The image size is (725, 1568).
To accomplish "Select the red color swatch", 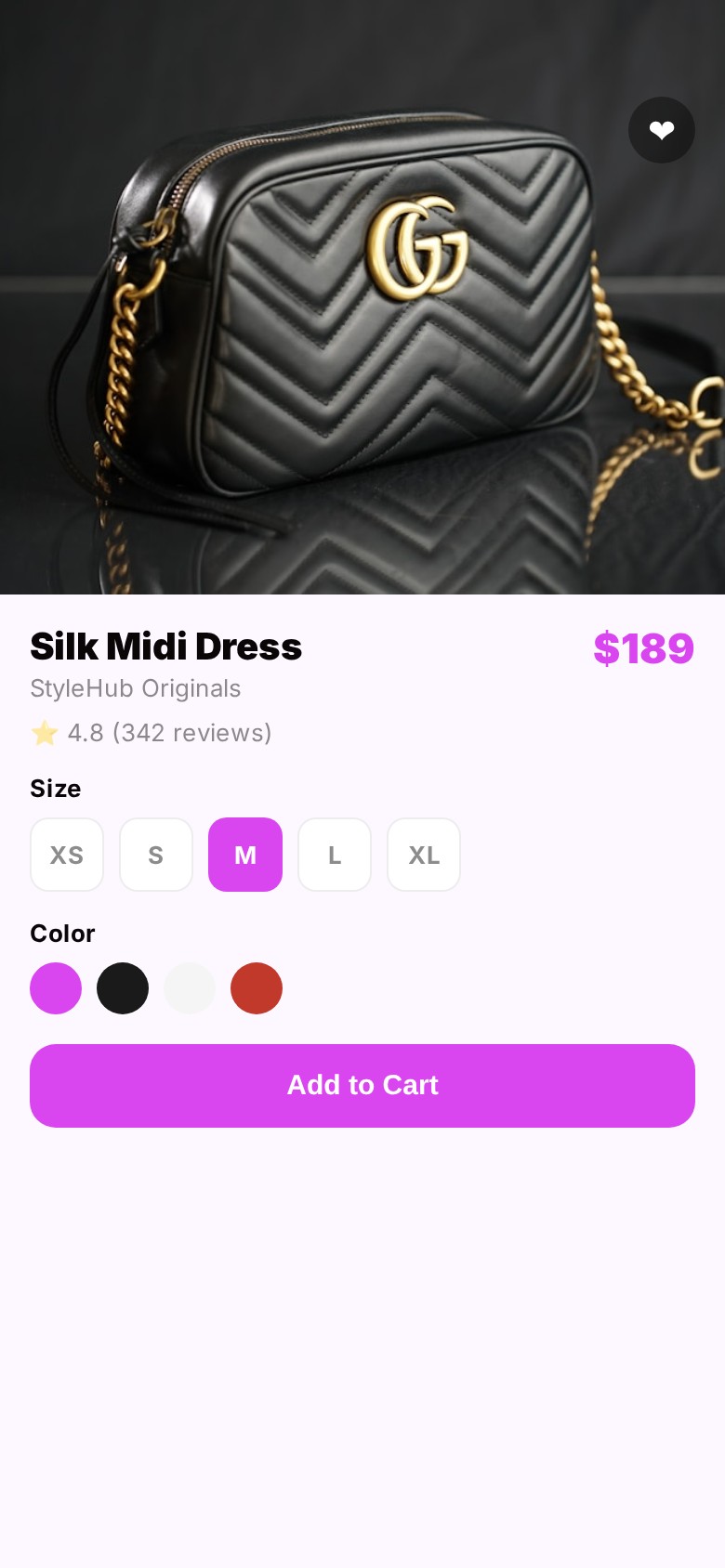I will coord(257,988).
